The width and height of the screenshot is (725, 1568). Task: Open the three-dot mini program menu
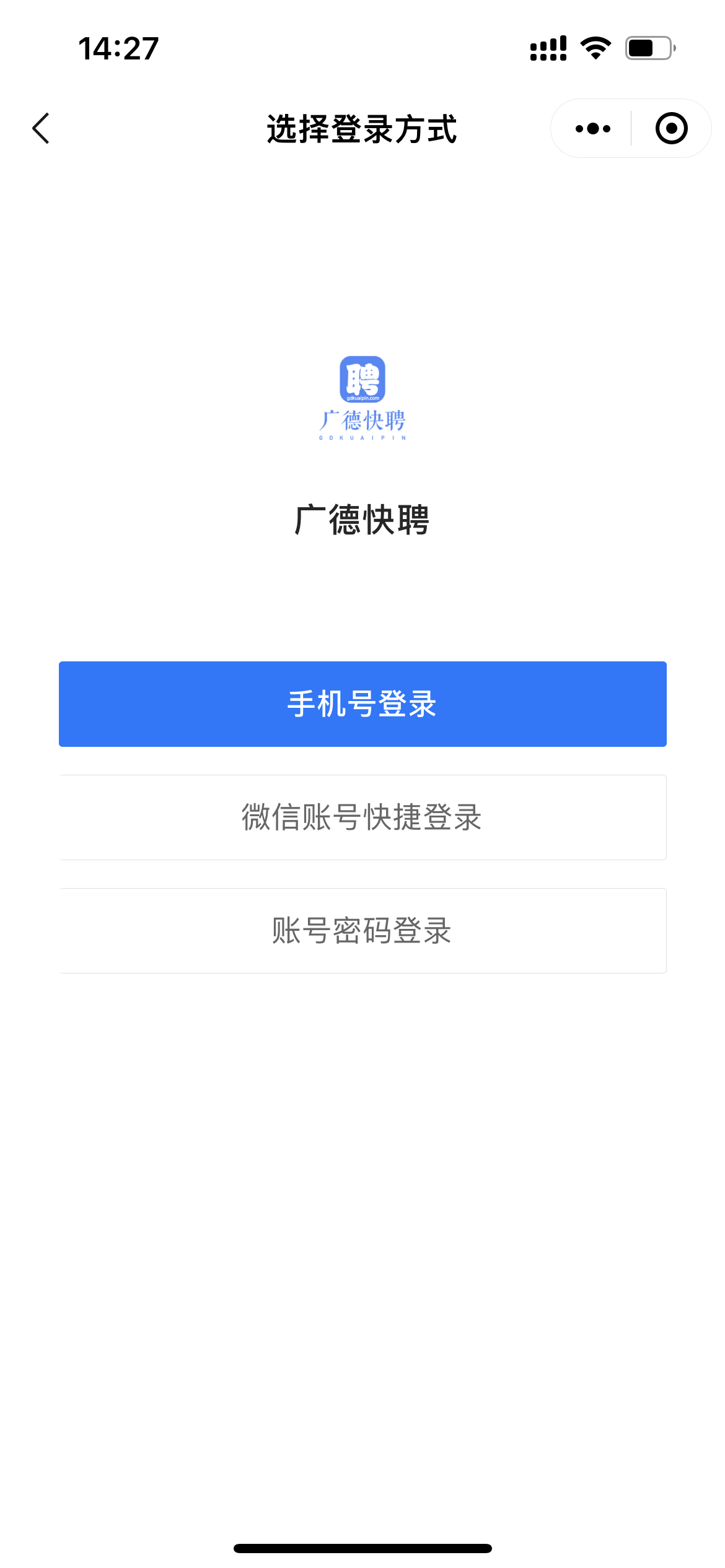click(x=592, y=129)
